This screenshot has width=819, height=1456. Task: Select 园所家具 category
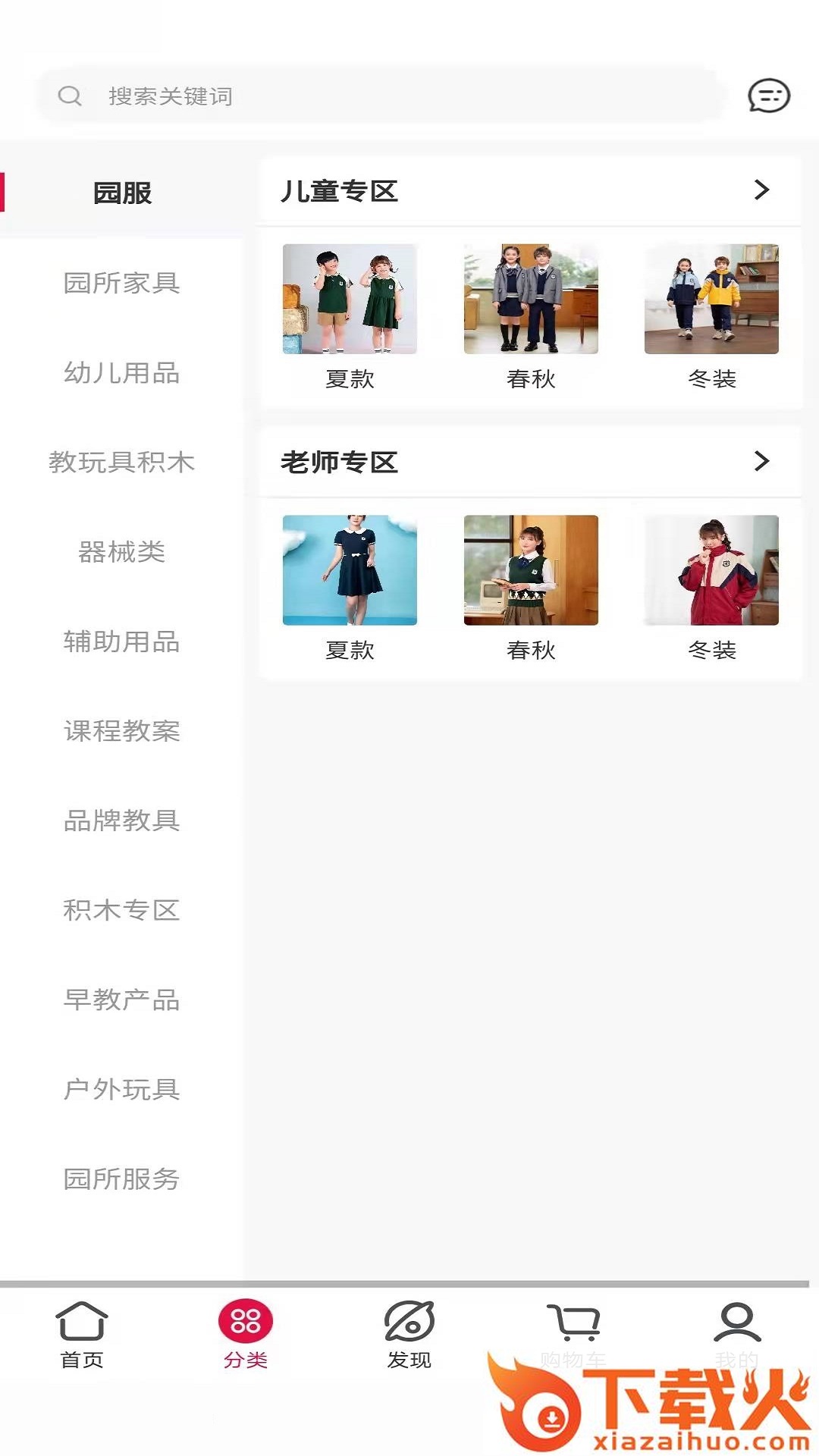tap(121, 283)
